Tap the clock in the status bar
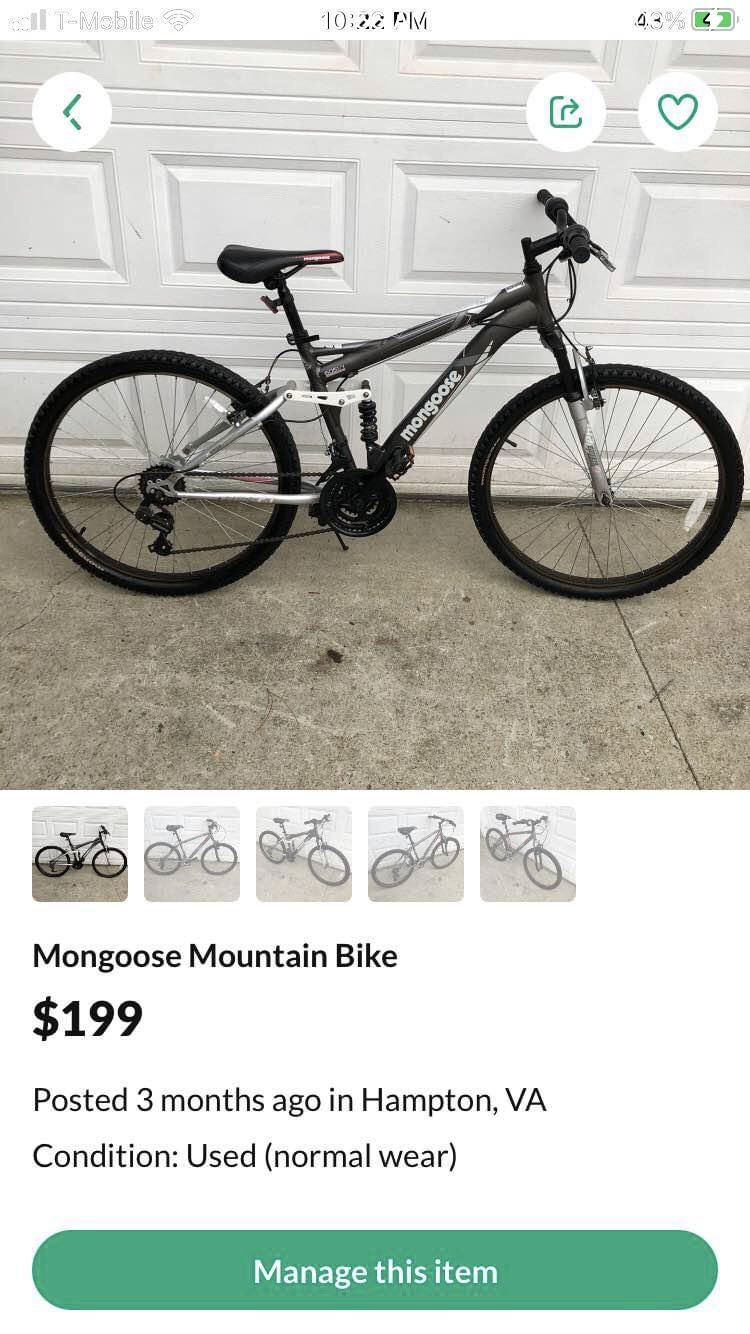Viewport: 750px width, 1334px height. click(375, 20)
